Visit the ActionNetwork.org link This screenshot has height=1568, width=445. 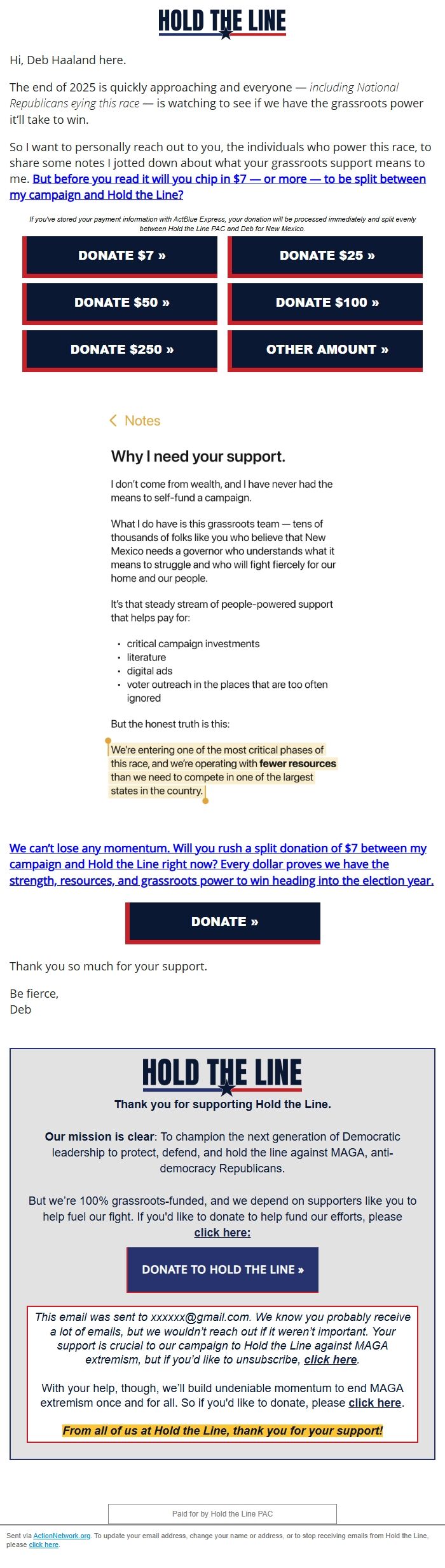pos(62,1536)
